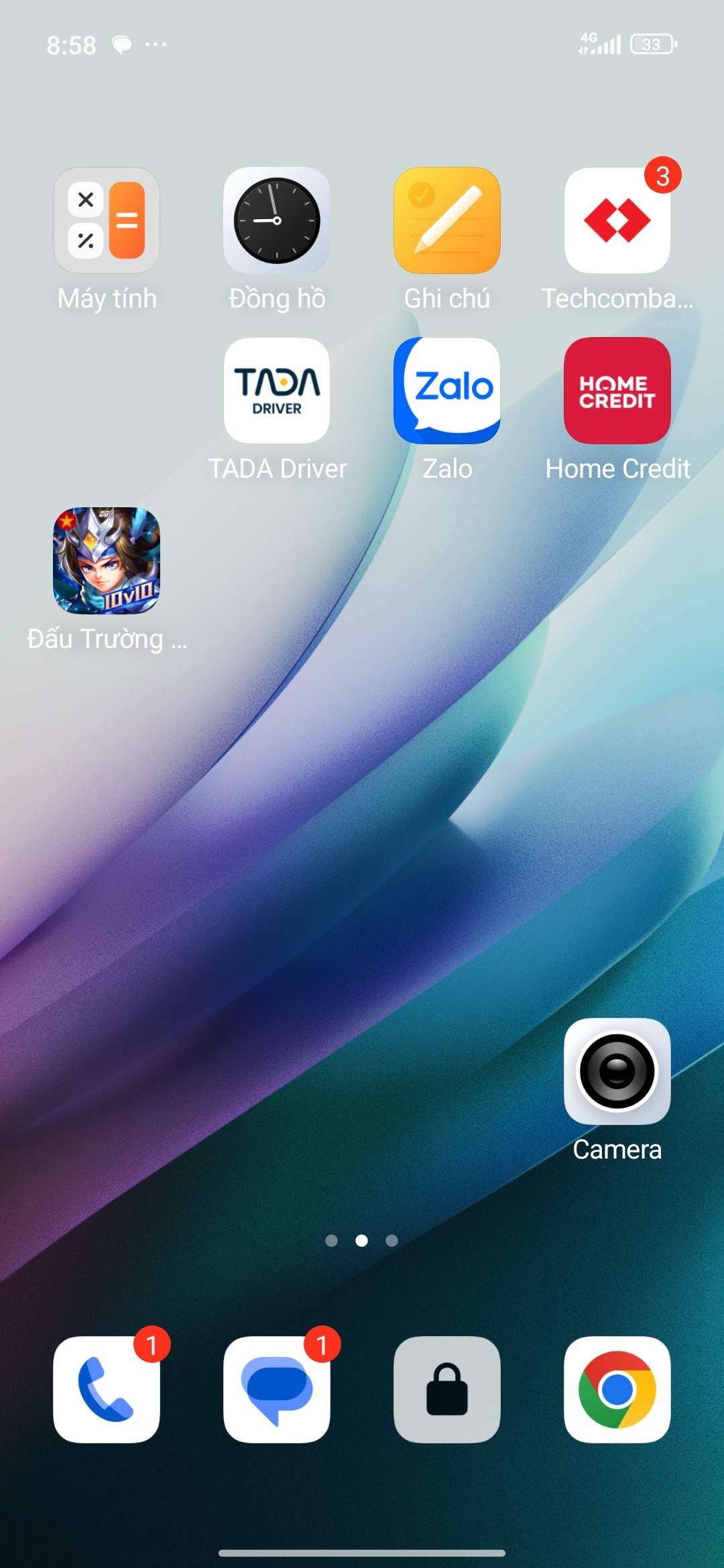Image resolution: width=724 pixels, height=1568 pixels.
Task: Open the Máy tính calculator app
Action: tap(107, 220)
